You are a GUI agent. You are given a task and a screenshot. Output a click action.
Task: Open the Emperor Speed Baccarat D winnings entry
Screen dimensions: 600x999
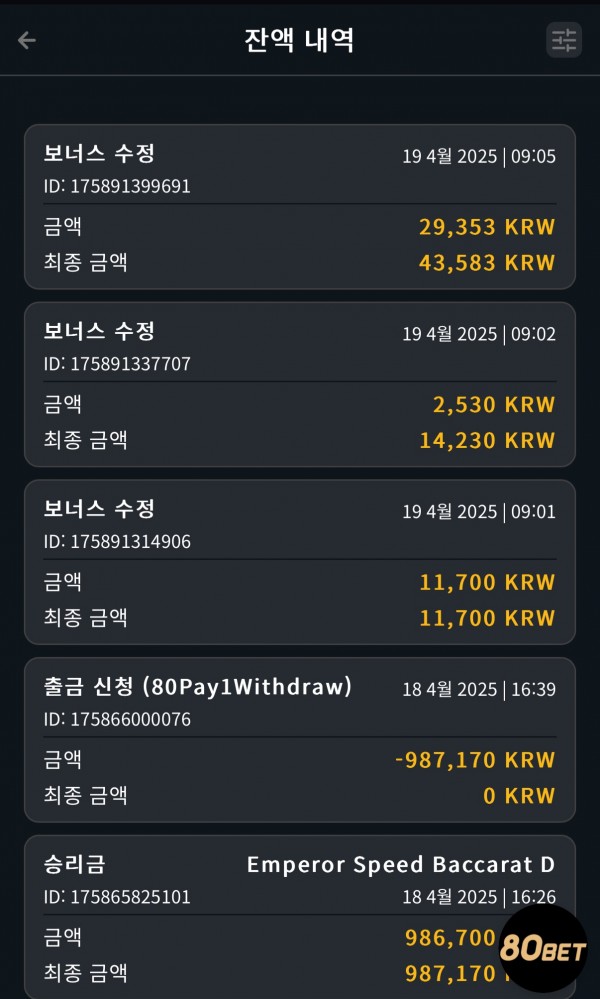[x=300, y=917]
